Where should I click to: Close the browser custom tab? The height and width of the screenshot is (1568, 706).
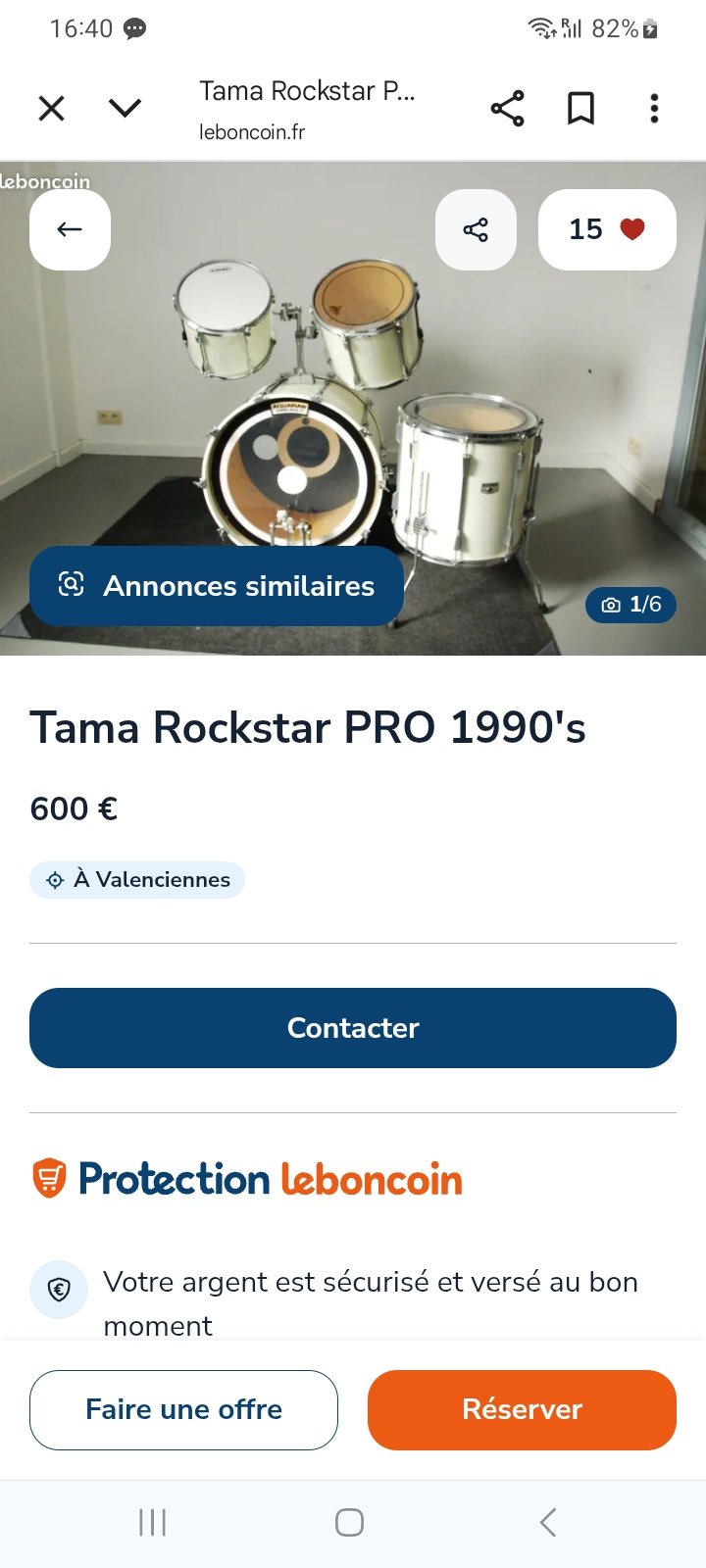coord(51,108)
